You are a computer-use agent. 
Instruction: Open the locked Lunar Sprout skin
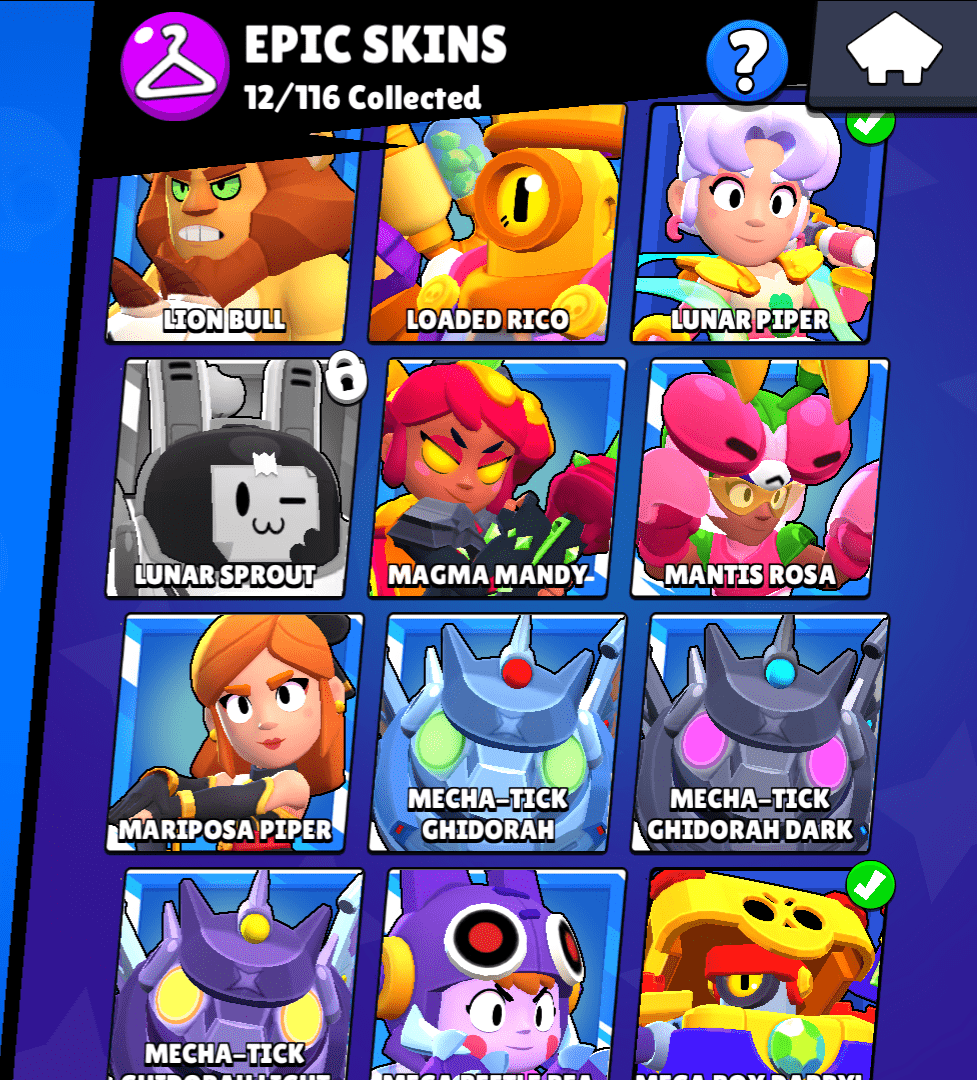[x=235, y=478]
